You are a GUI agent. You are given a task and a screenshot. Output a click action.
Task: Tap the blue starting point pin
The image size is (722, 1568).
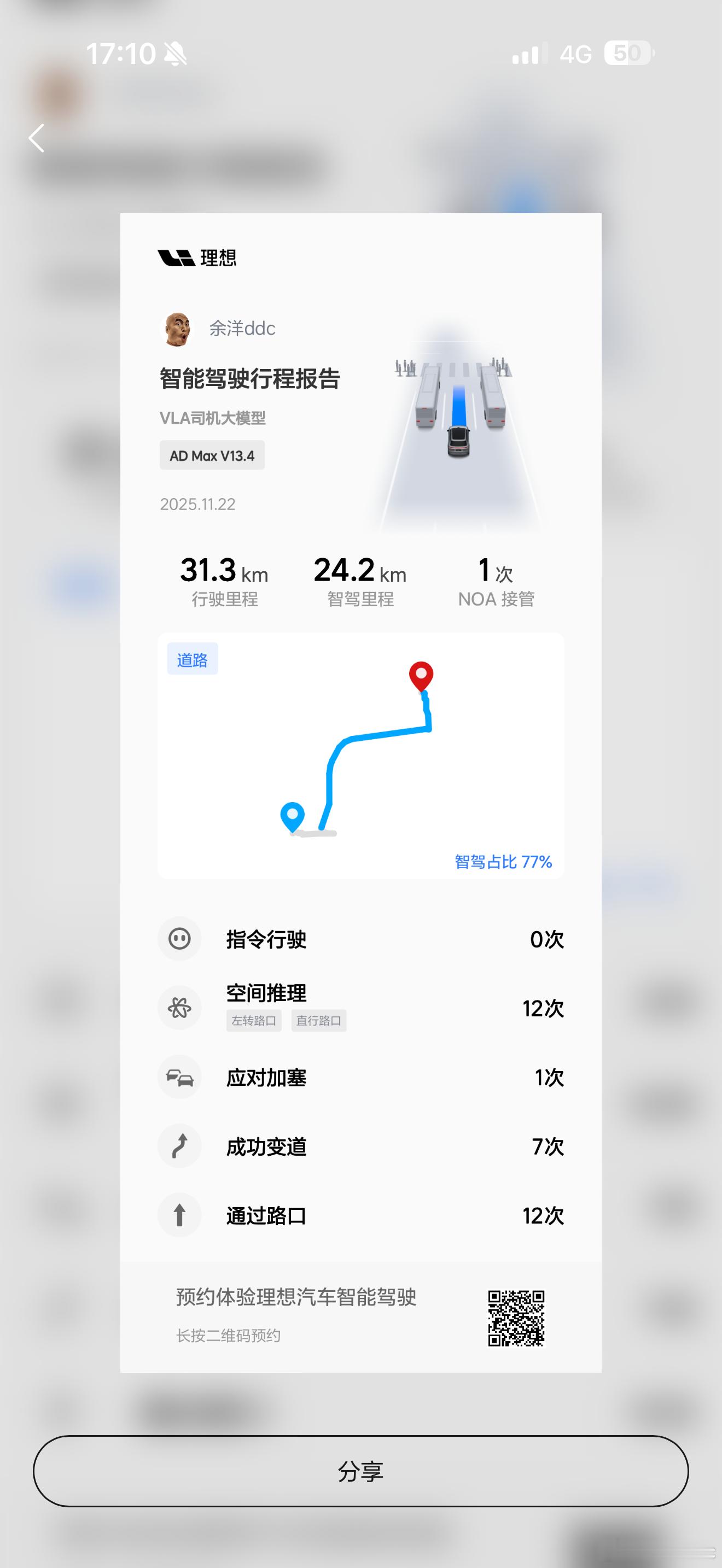click(292, 813)
